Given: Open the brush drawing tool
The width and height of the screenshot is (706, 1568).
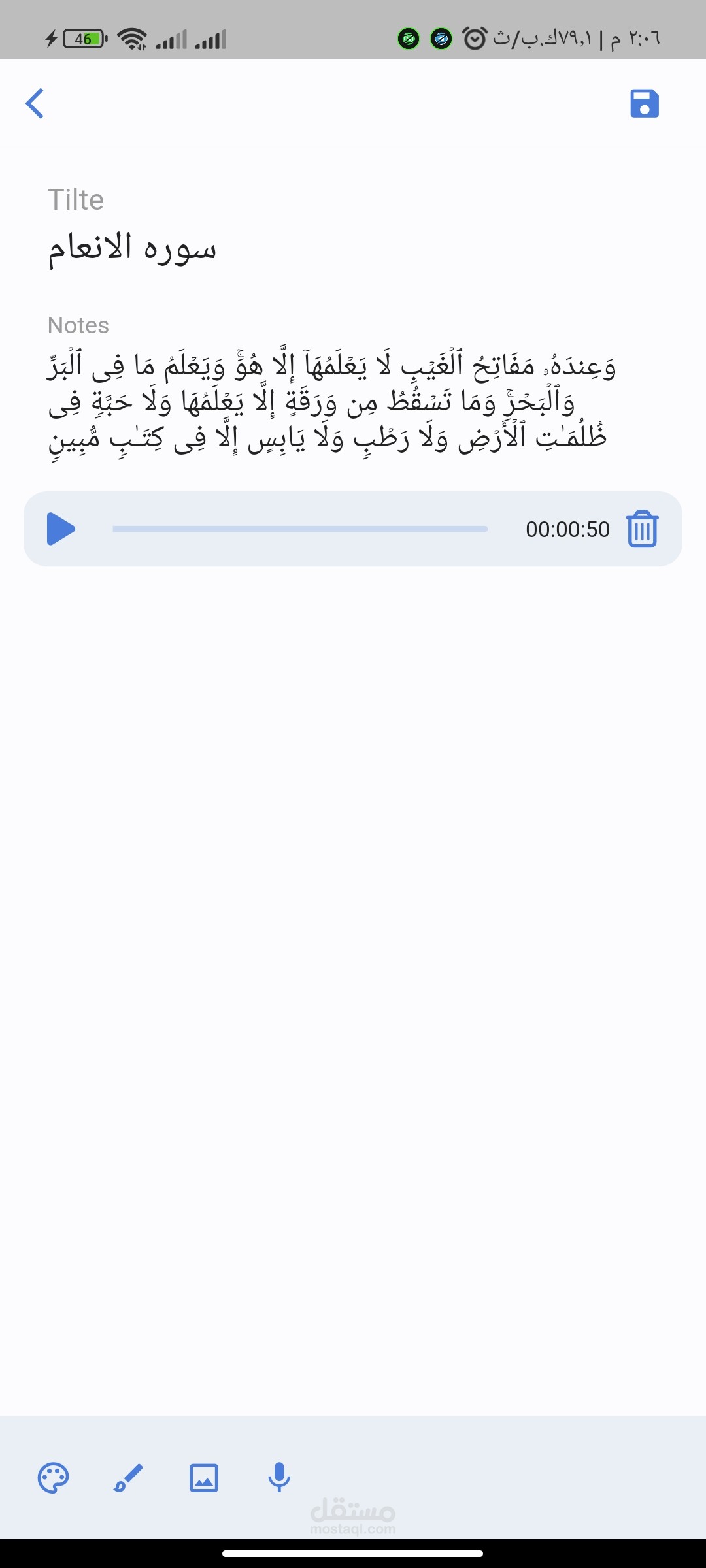Looking at the screenshot, I should coord(128,1478).
